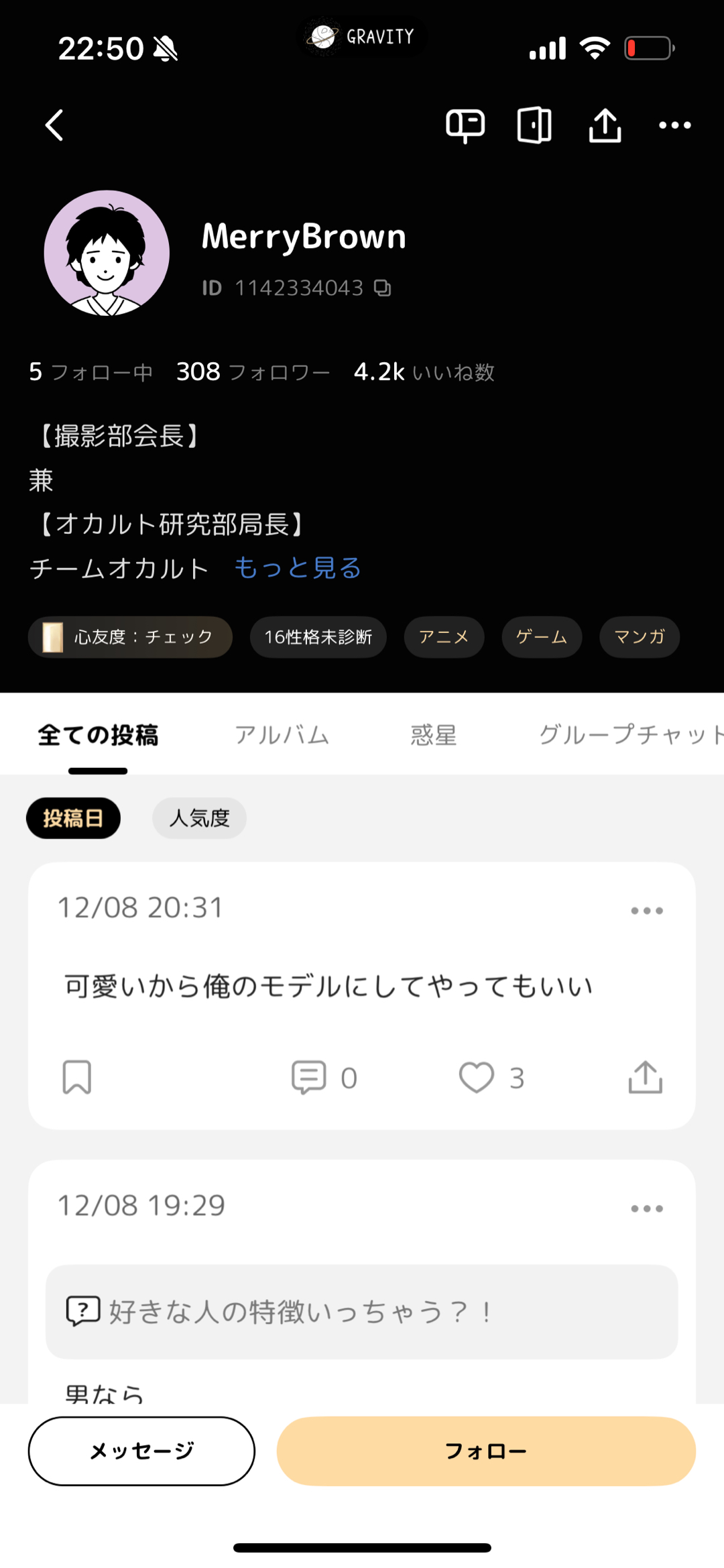This screenshot has height=1568, width=724.
Task: Select the 人気度 sort option
Action: tap(199, 818)
